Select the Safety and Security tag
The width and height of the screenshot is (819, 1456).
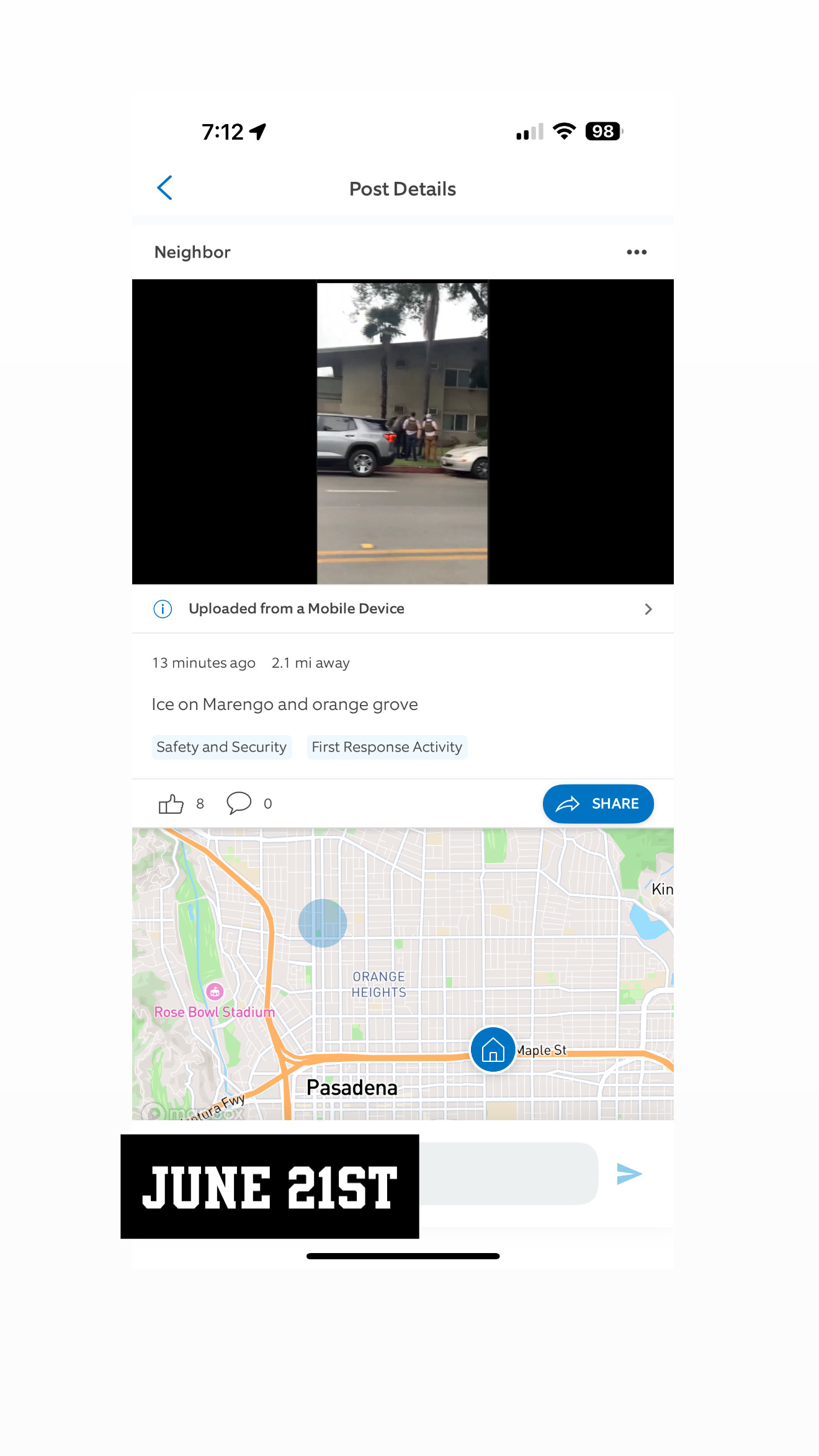222,747
